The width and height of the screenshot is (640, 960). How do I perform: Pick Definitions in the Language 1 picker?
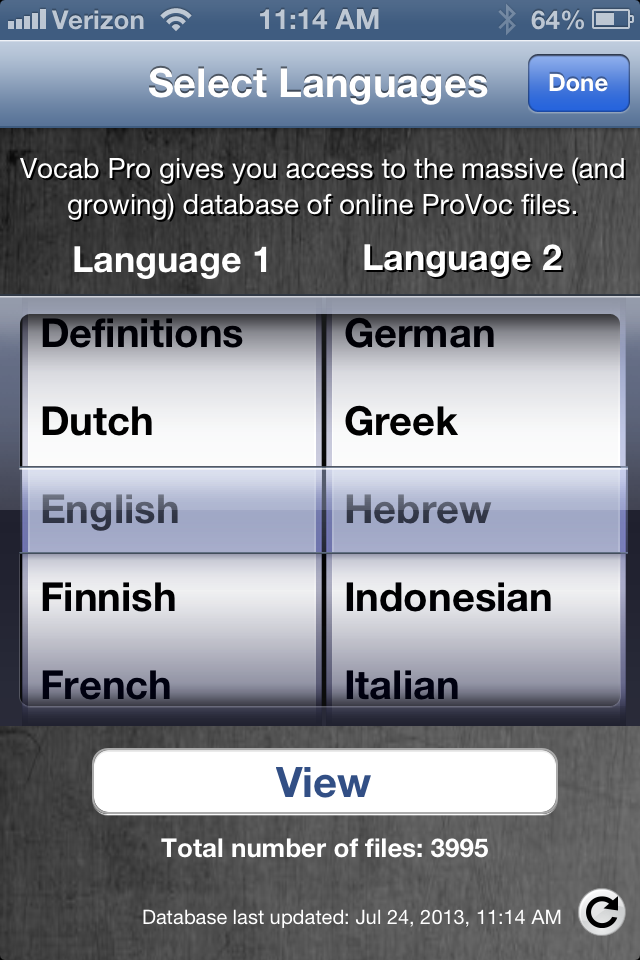(141, 334)
